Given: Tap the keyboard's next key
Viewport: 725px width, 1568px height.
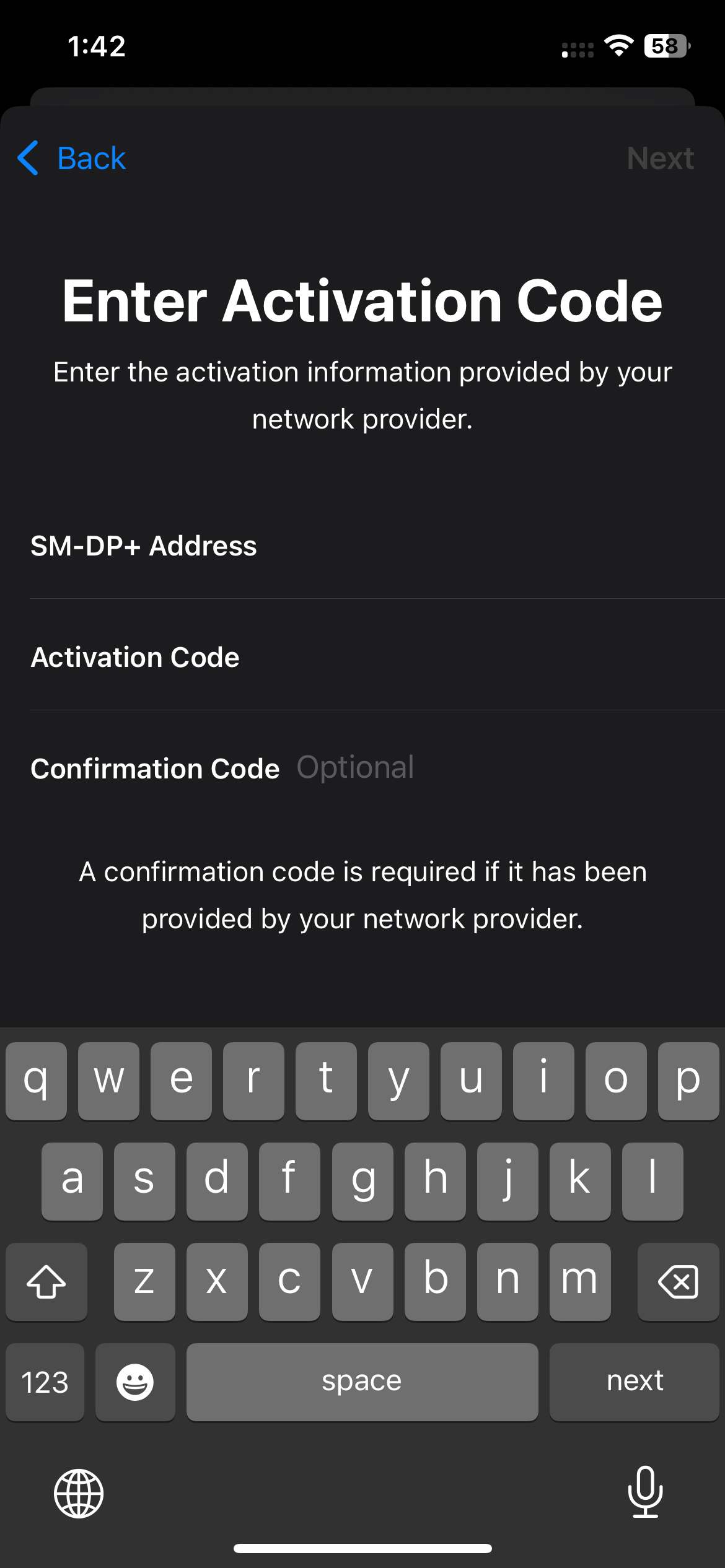Looking at the screenshot, I should point(634,1382).
